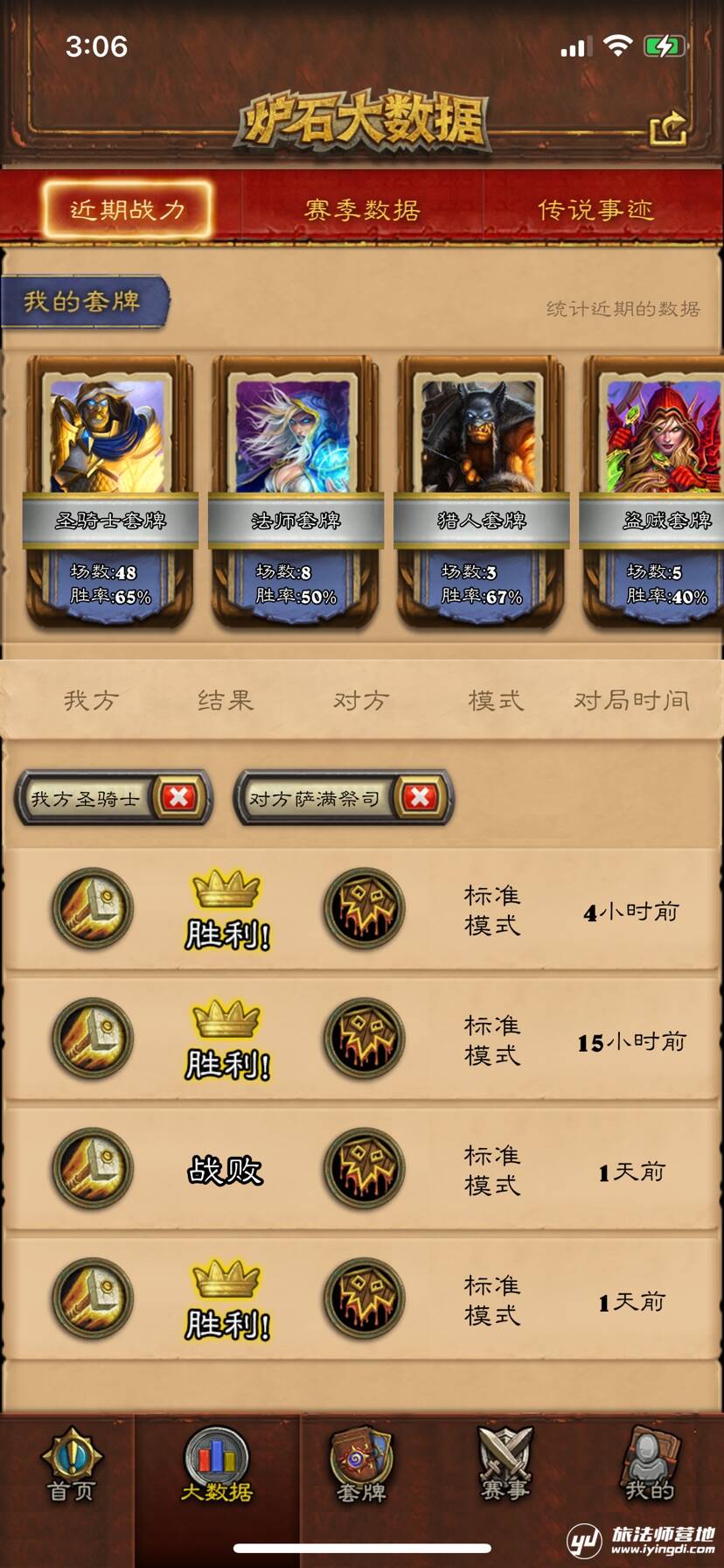724x1568 pixels.
Task: Remove the 我方圣骑士 filter
Action: click(x=179, y=797)
